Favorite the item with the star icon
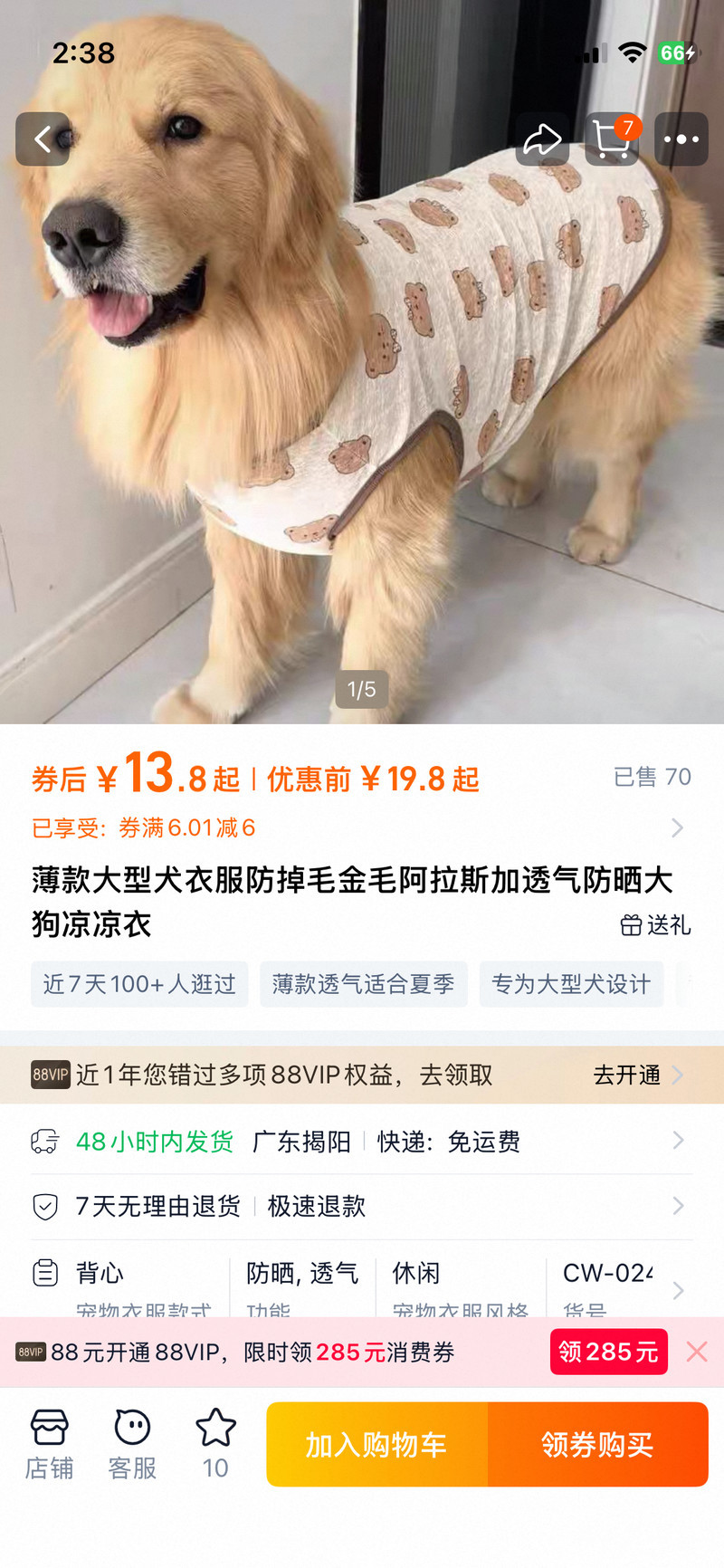Image resolution: width=724 pixels, height=1568 pixels. 215,1444
